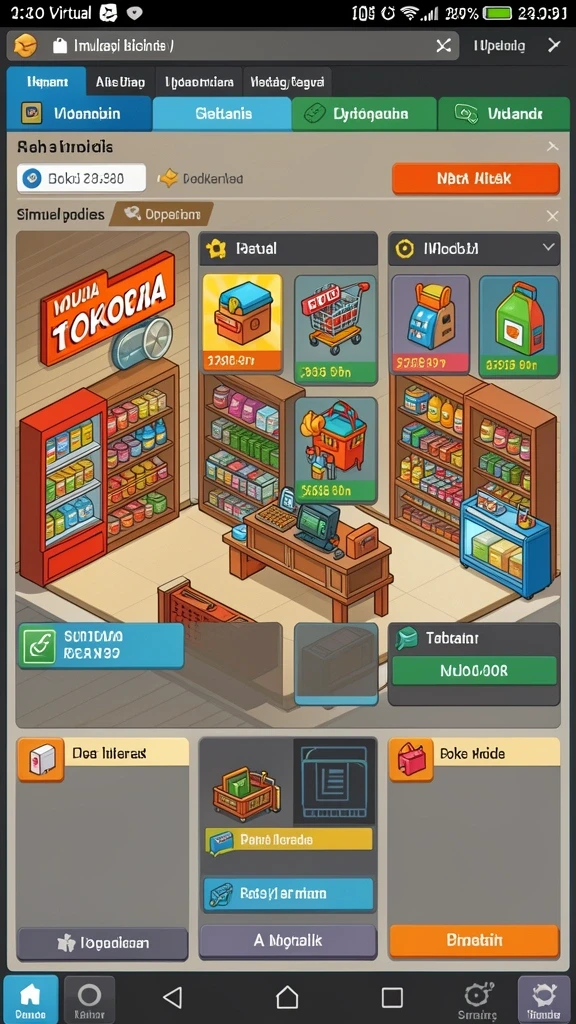
Task: Tap the green button in the Tobtaint panel
Action: [474, 671]
